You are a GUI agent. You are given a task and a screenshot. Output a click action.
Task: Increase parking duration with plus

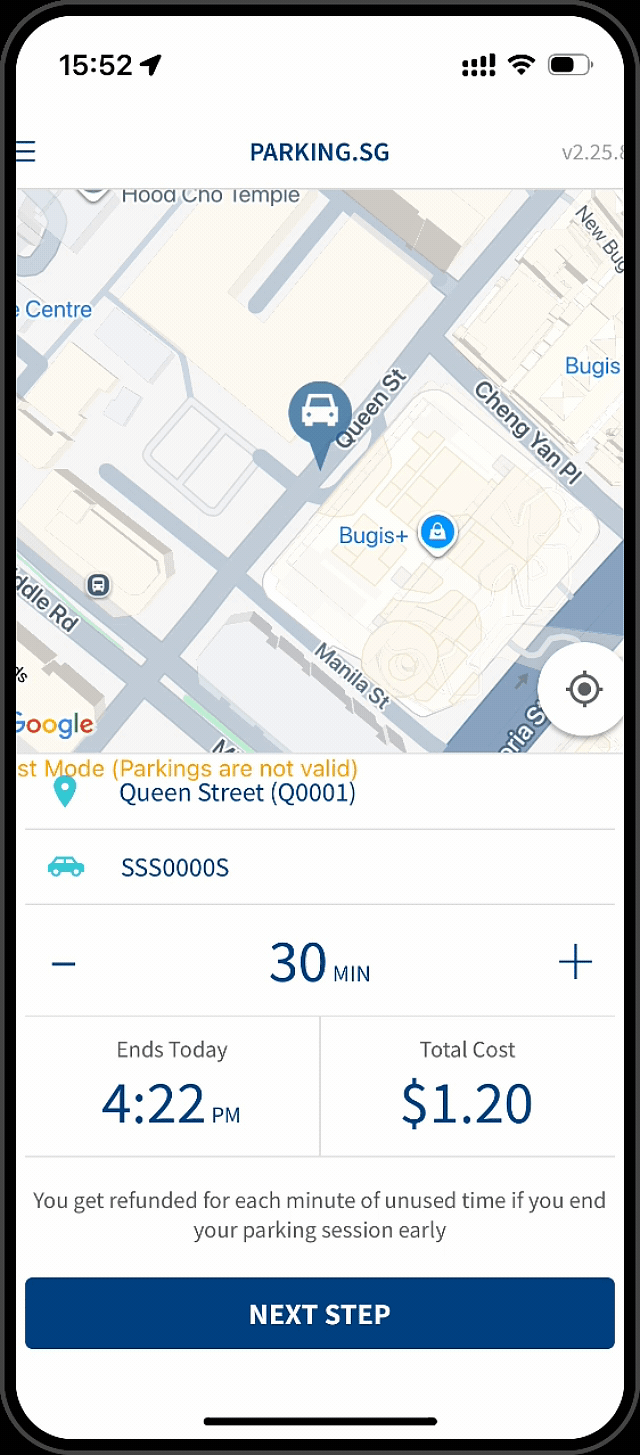tap(575, 962)
